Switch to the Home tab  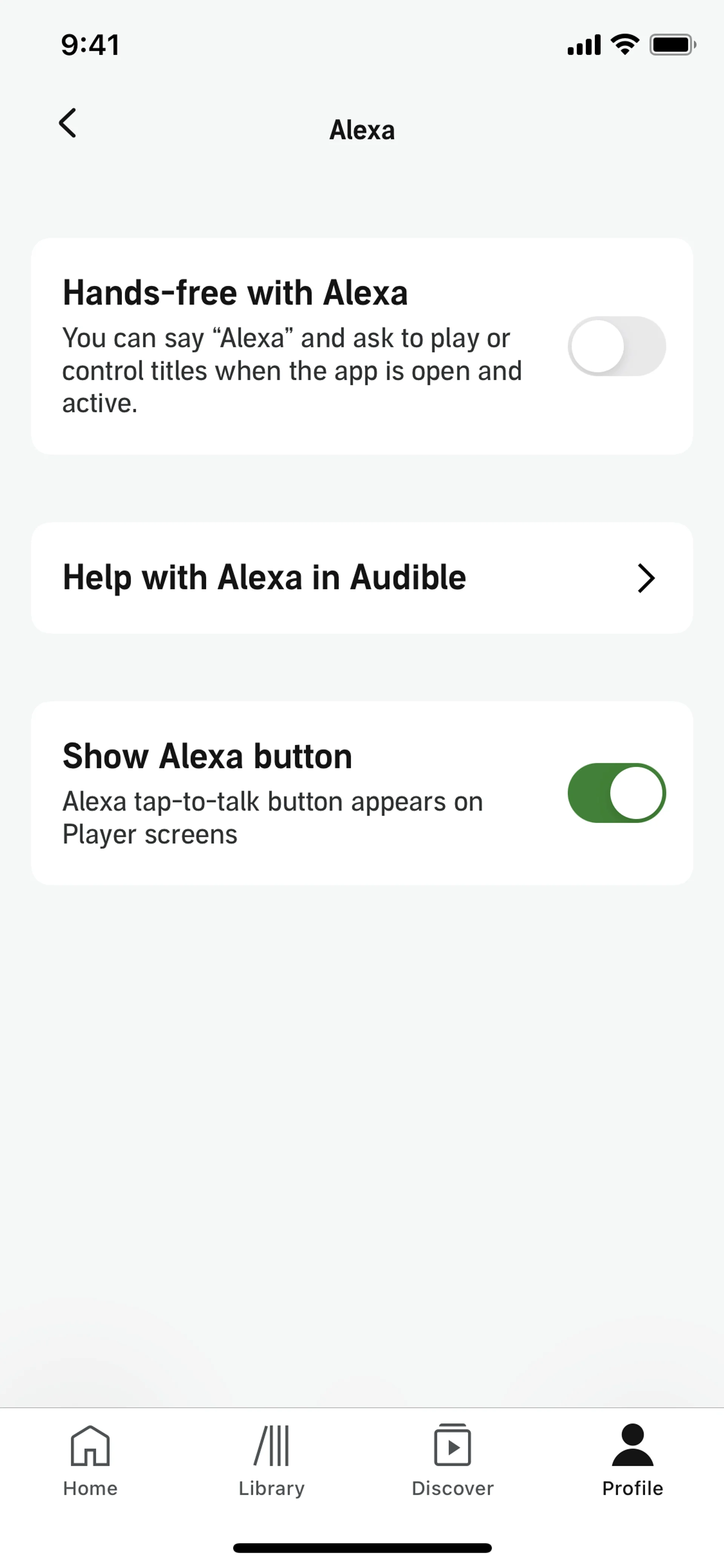pos(90,1460)
